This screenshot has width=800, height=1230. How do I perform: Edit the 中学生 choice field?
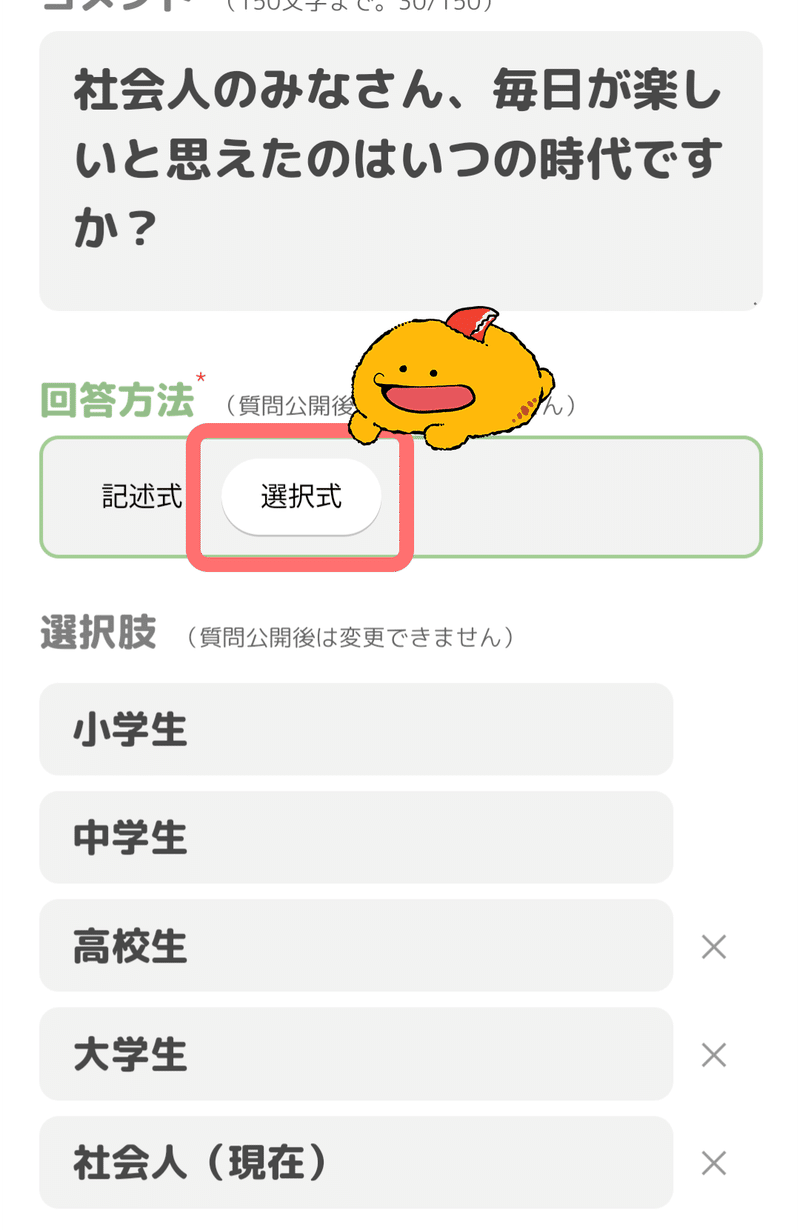(355, 838)
